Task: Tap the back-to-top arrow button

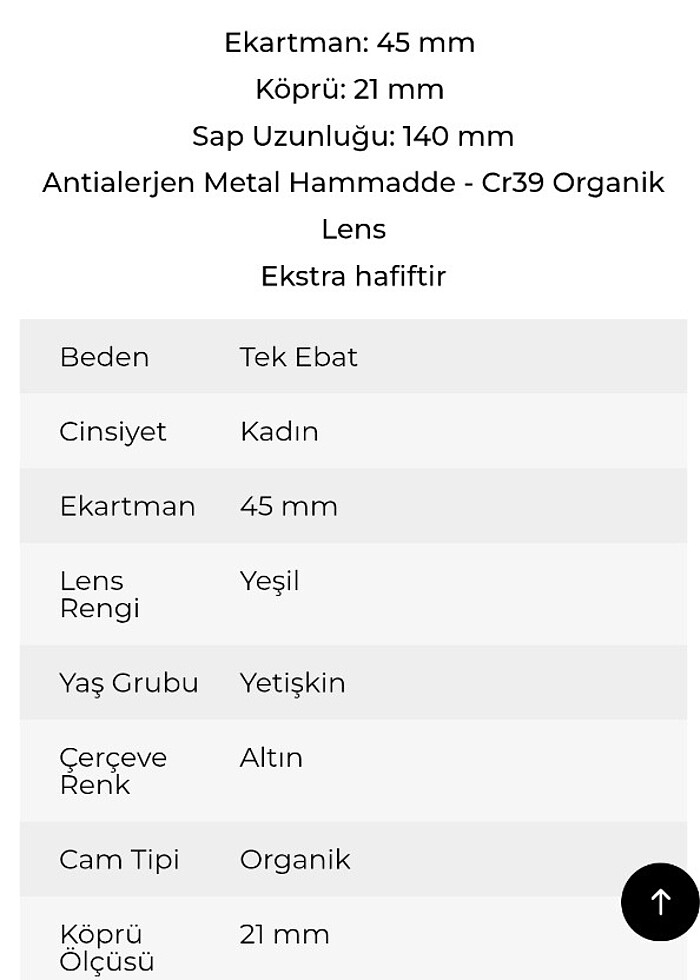Action: coord(660,902)
